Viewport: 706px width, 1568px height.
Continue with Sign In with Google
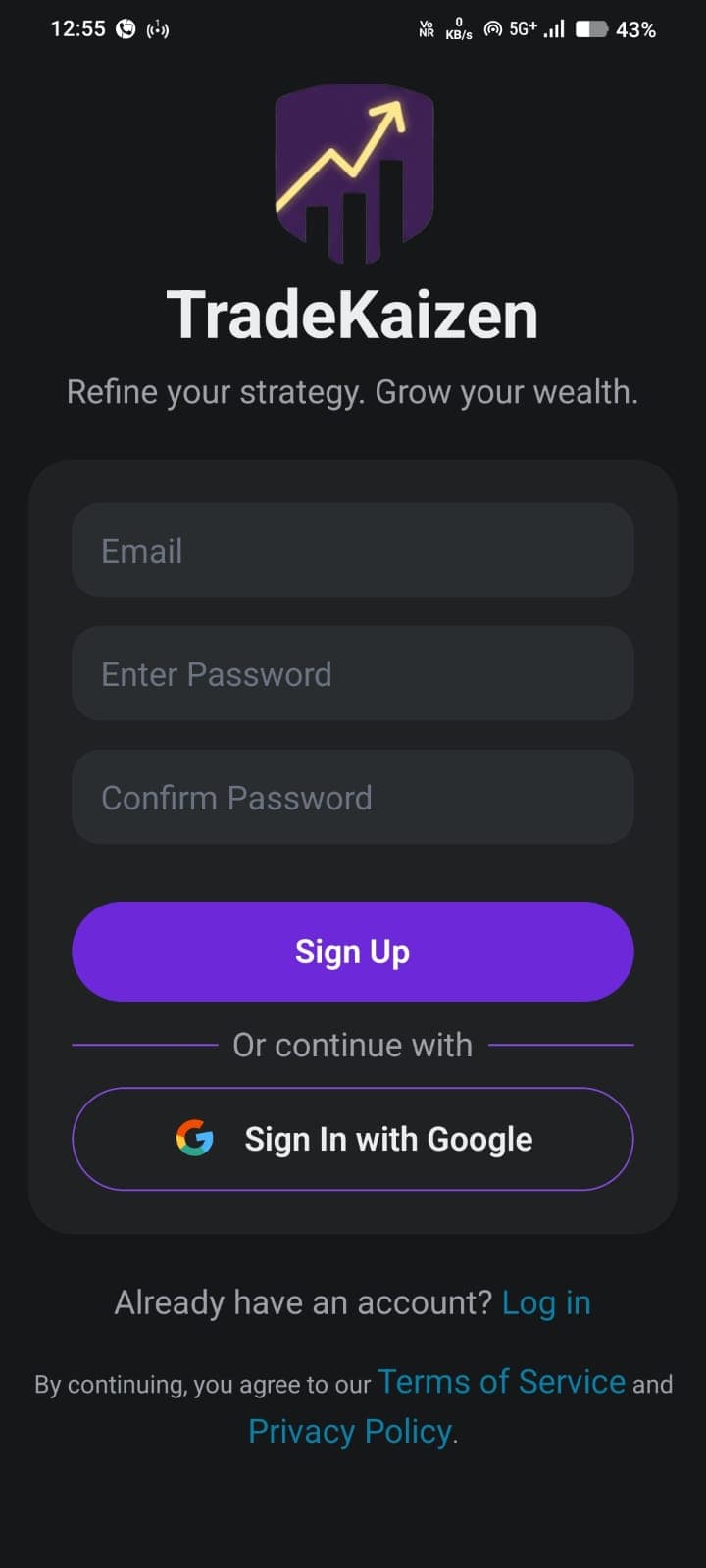(x=352, y=1139)
